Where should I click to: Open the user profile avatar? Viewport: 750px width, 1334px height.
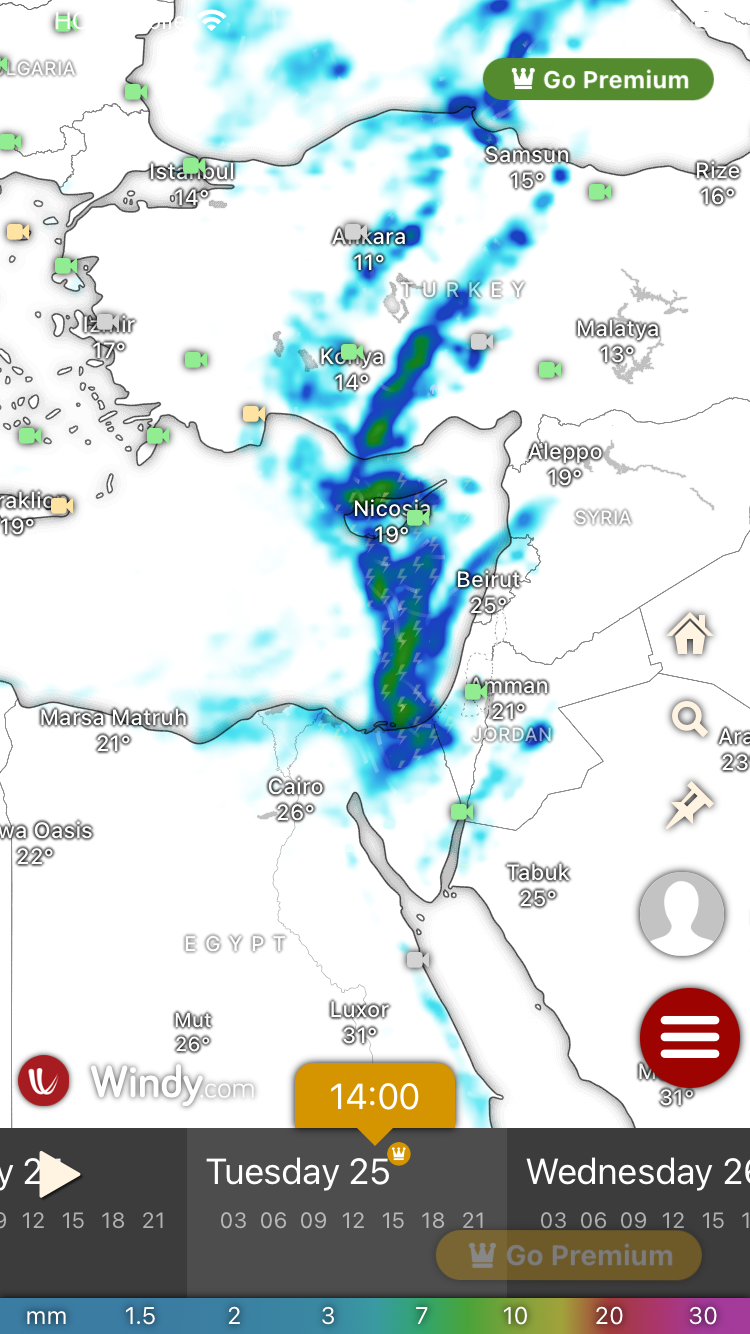tap(682, 913)
